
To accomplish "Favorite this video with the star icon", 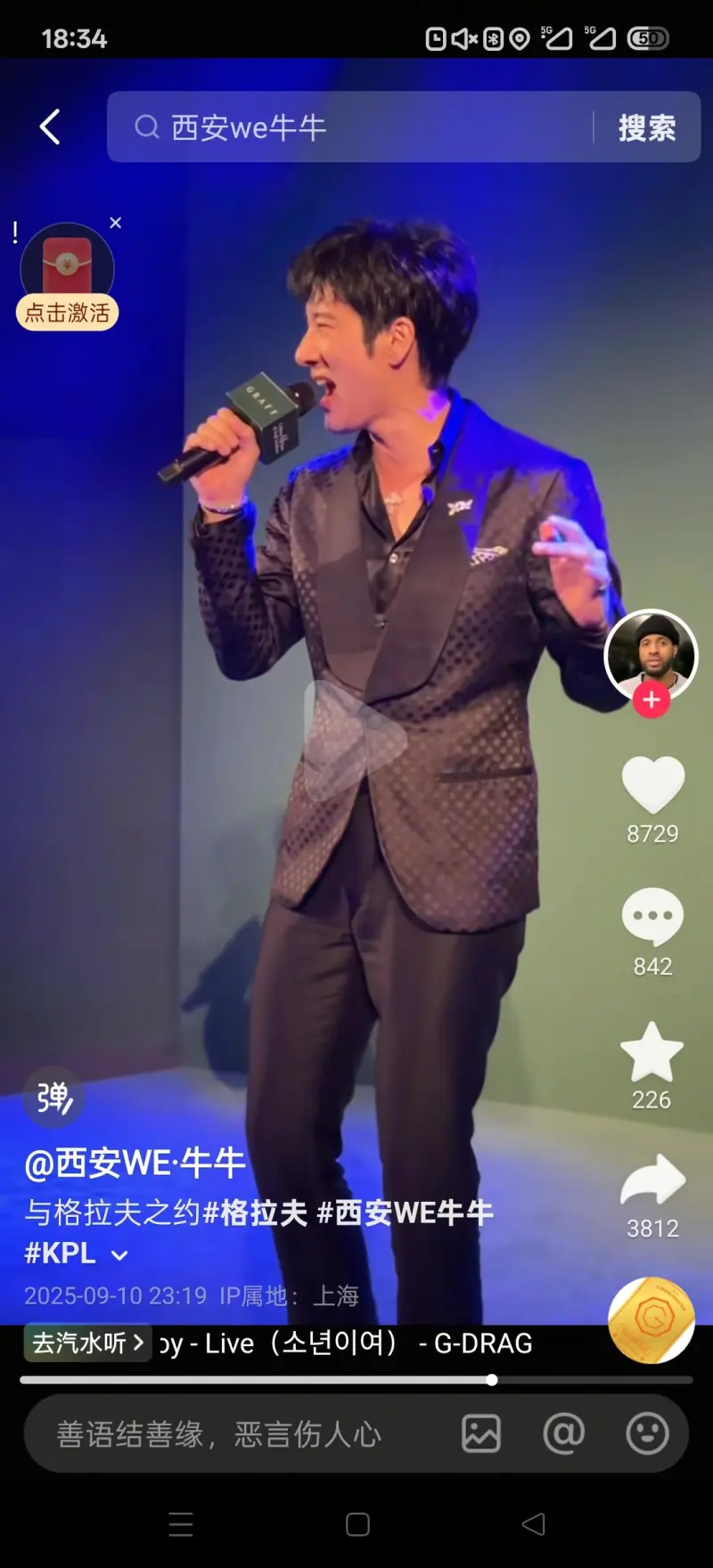I will click(x=652, y=1052).
